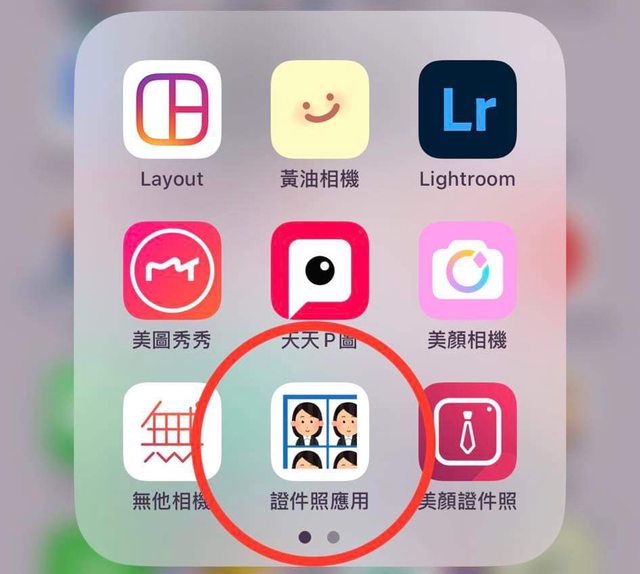Open the 美顏證件照 app
The width and height of the screenshot is (640, 574).
[x=467, y=432]
